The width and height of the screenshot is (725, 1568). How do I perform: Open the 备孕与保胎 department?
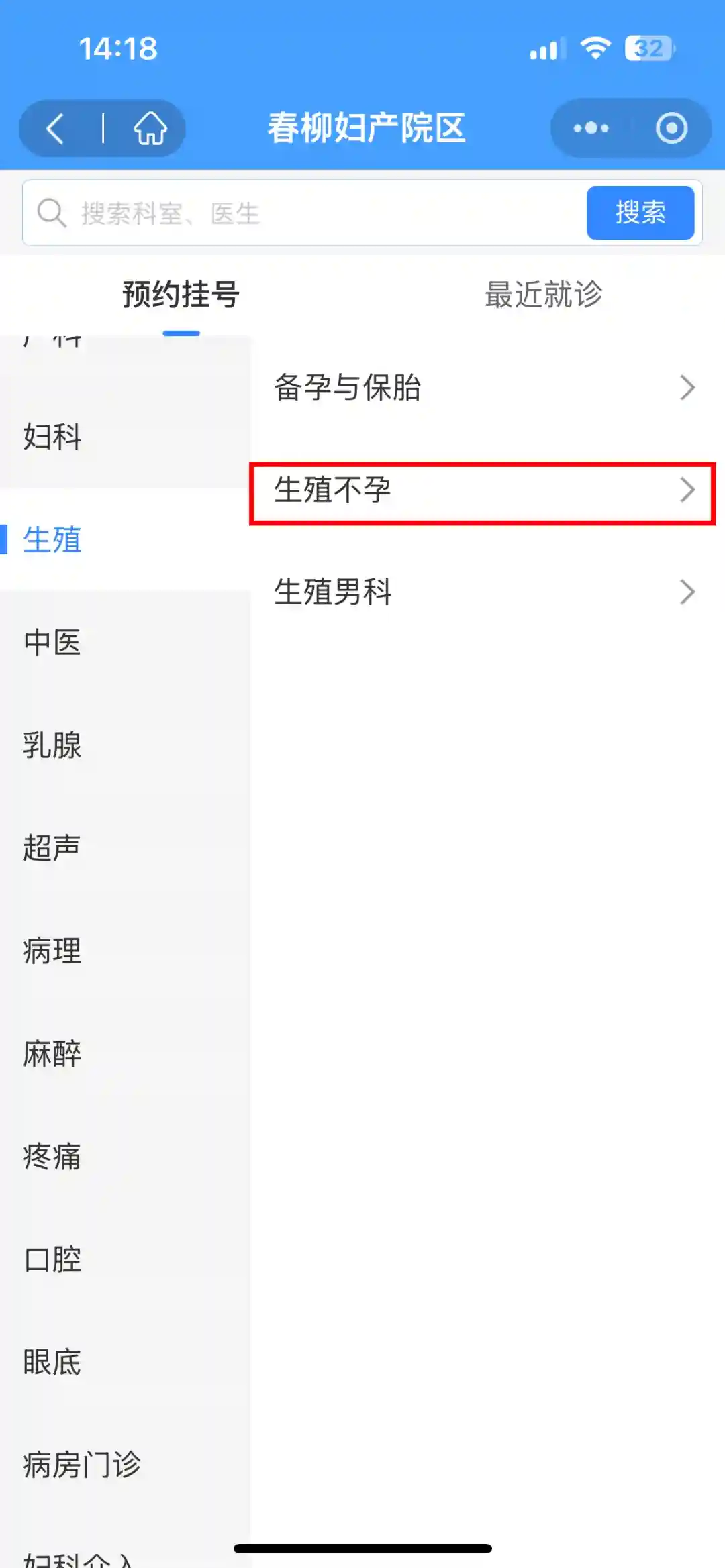(x=483, y=388)
